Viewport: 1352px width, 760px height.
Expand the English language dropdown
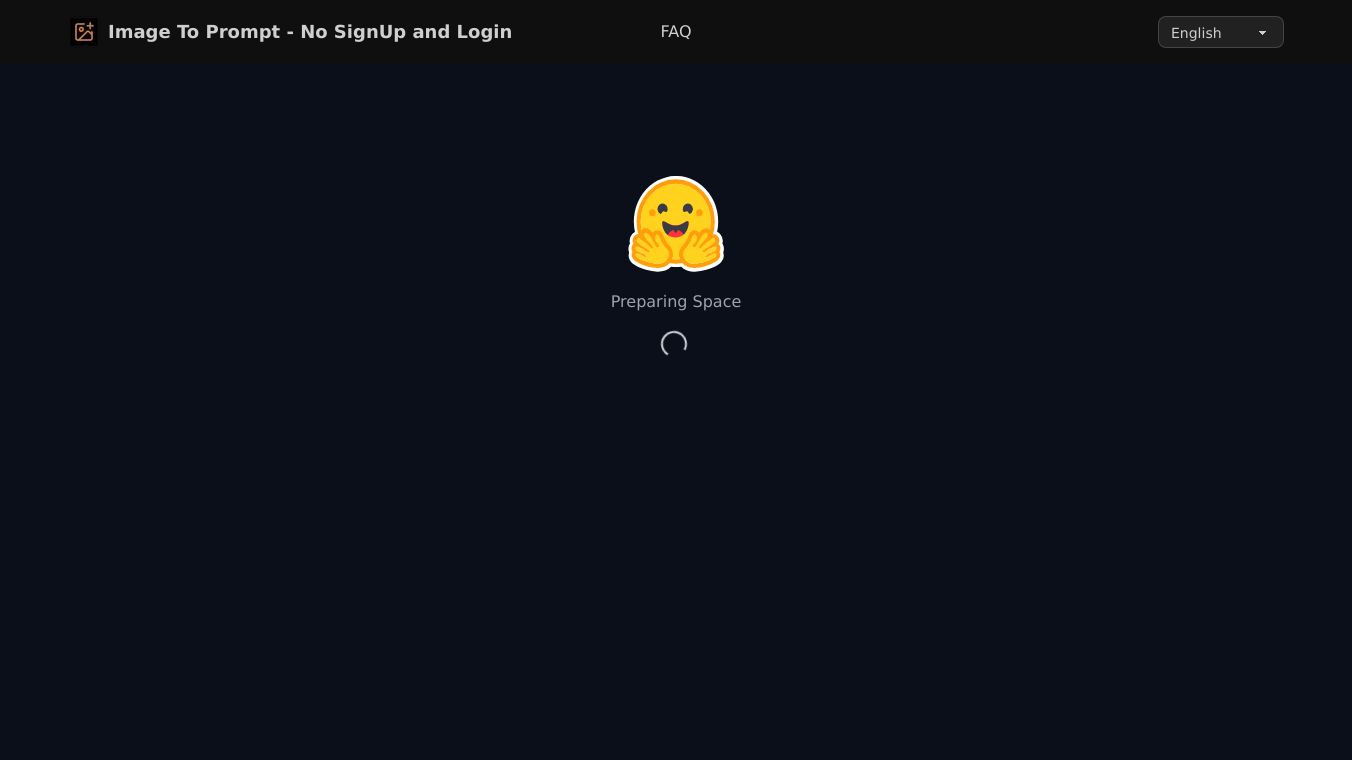click(1220, 32)
